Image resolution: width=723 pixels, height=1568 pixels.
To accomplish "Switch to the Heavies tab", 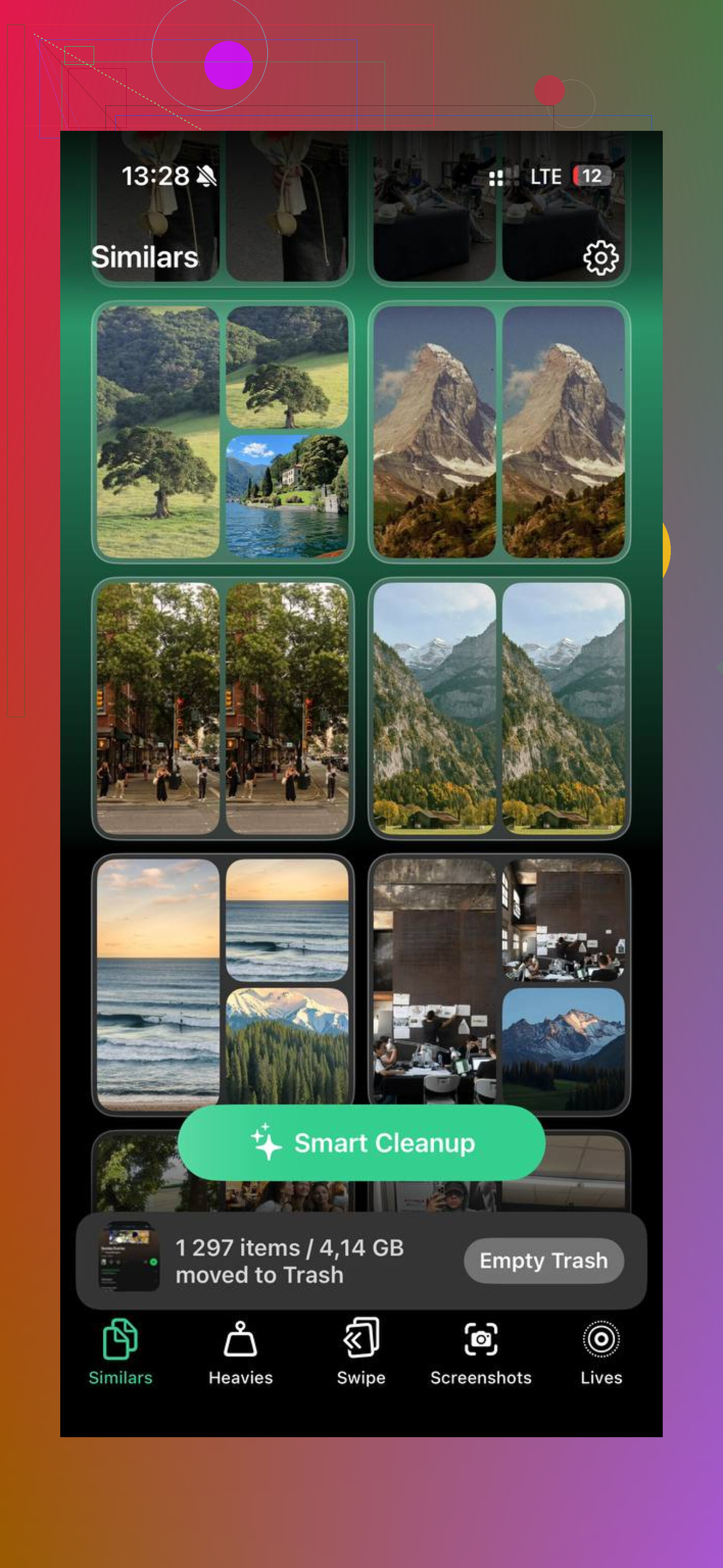I will (241, 1352).
